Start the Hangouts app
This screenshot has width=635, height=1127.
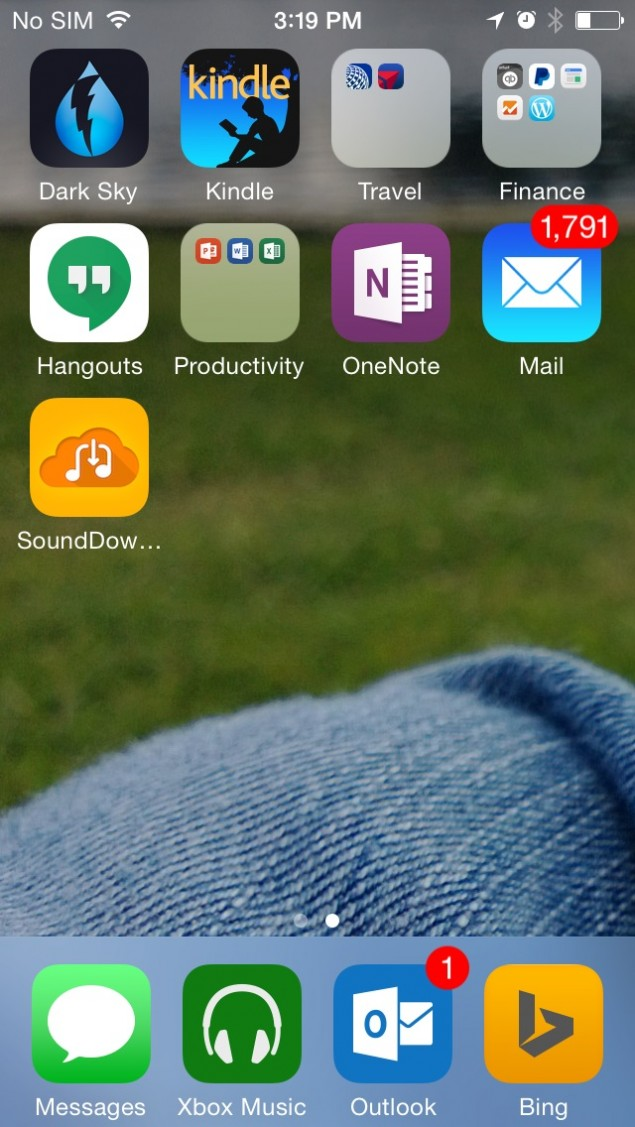(89, 283)
